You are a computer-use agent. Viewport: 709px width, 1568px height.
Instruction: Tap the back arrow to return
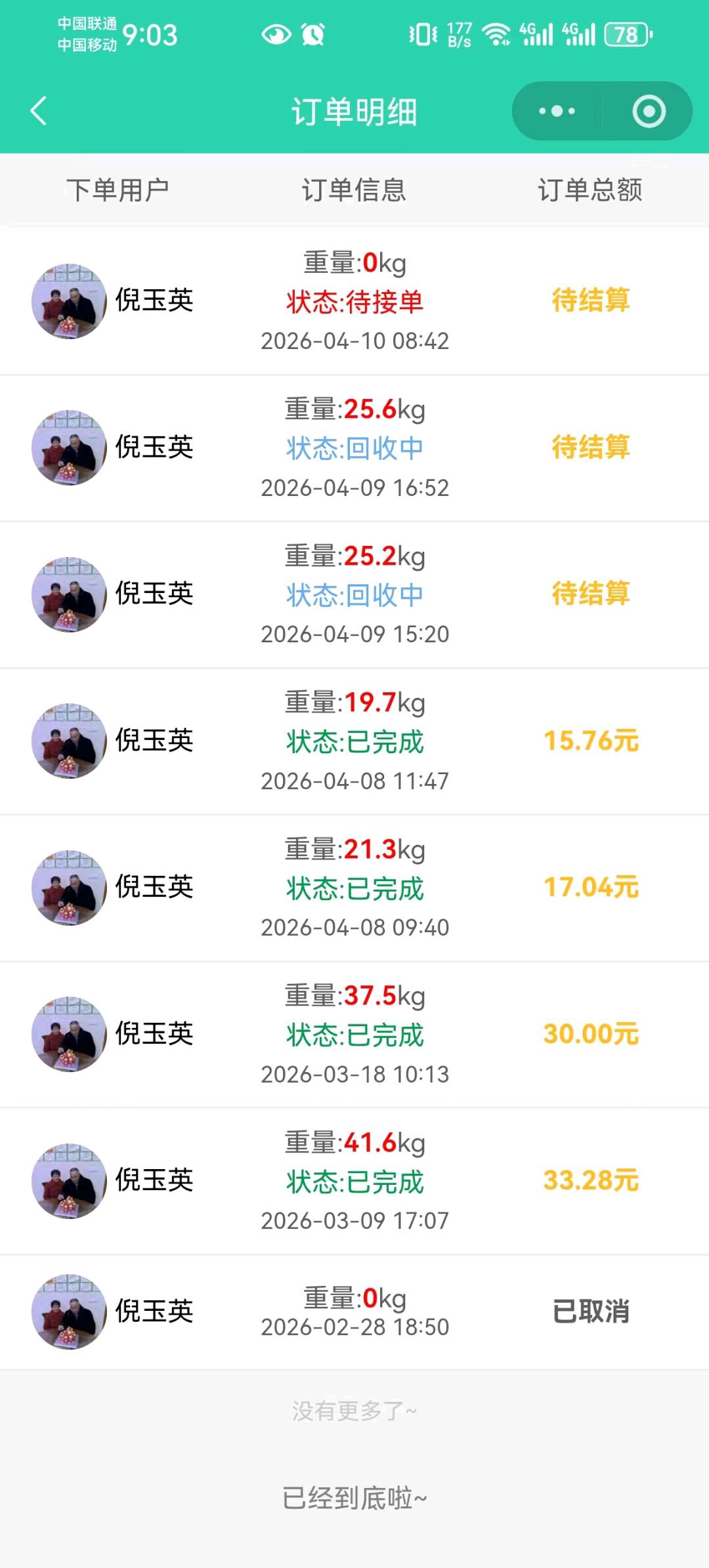click(x=37, y=111)
